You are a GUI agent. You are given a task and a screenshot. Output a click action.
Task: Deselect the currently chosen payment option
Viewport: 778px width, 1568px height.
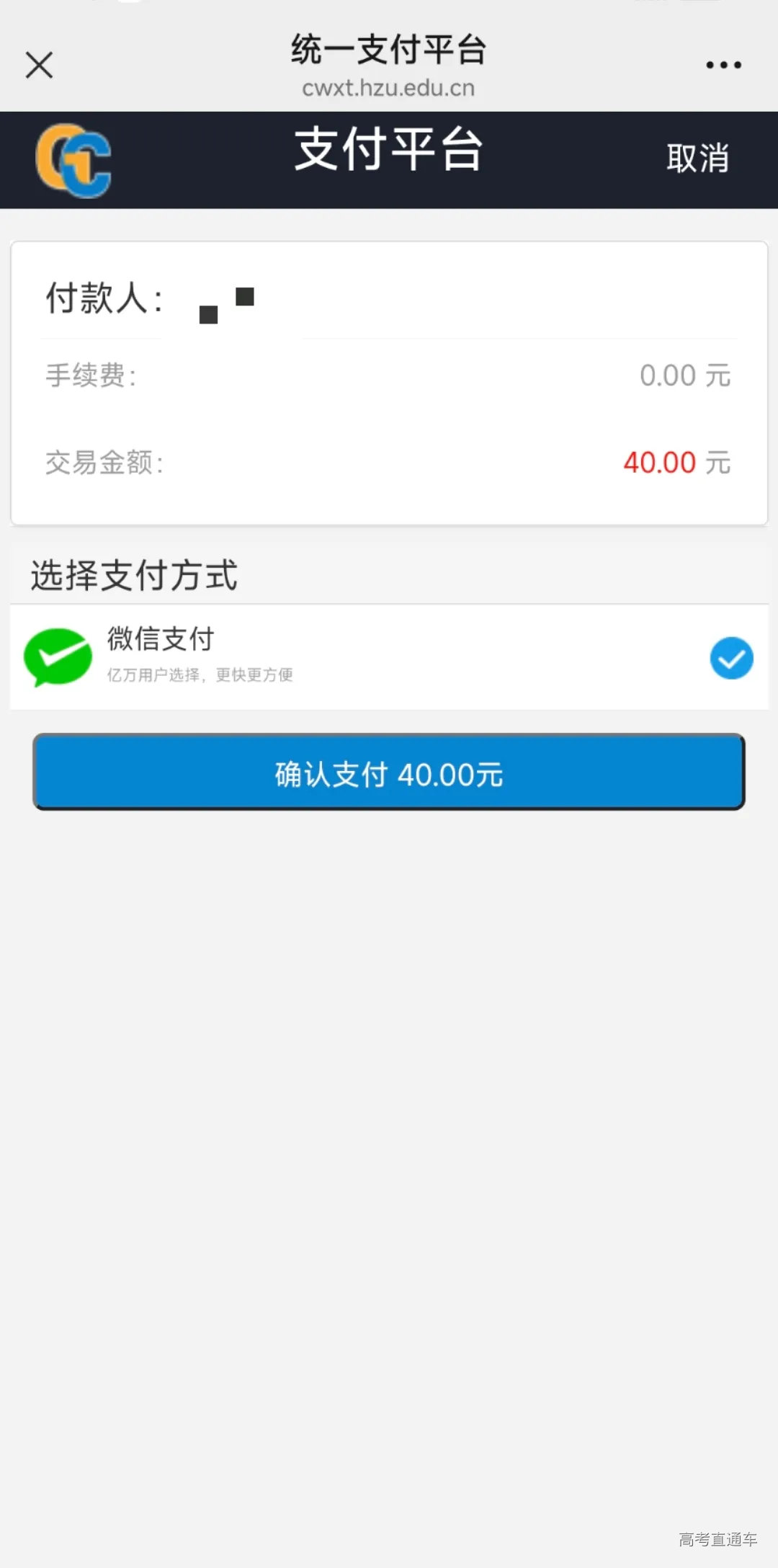tap(730, 657)
